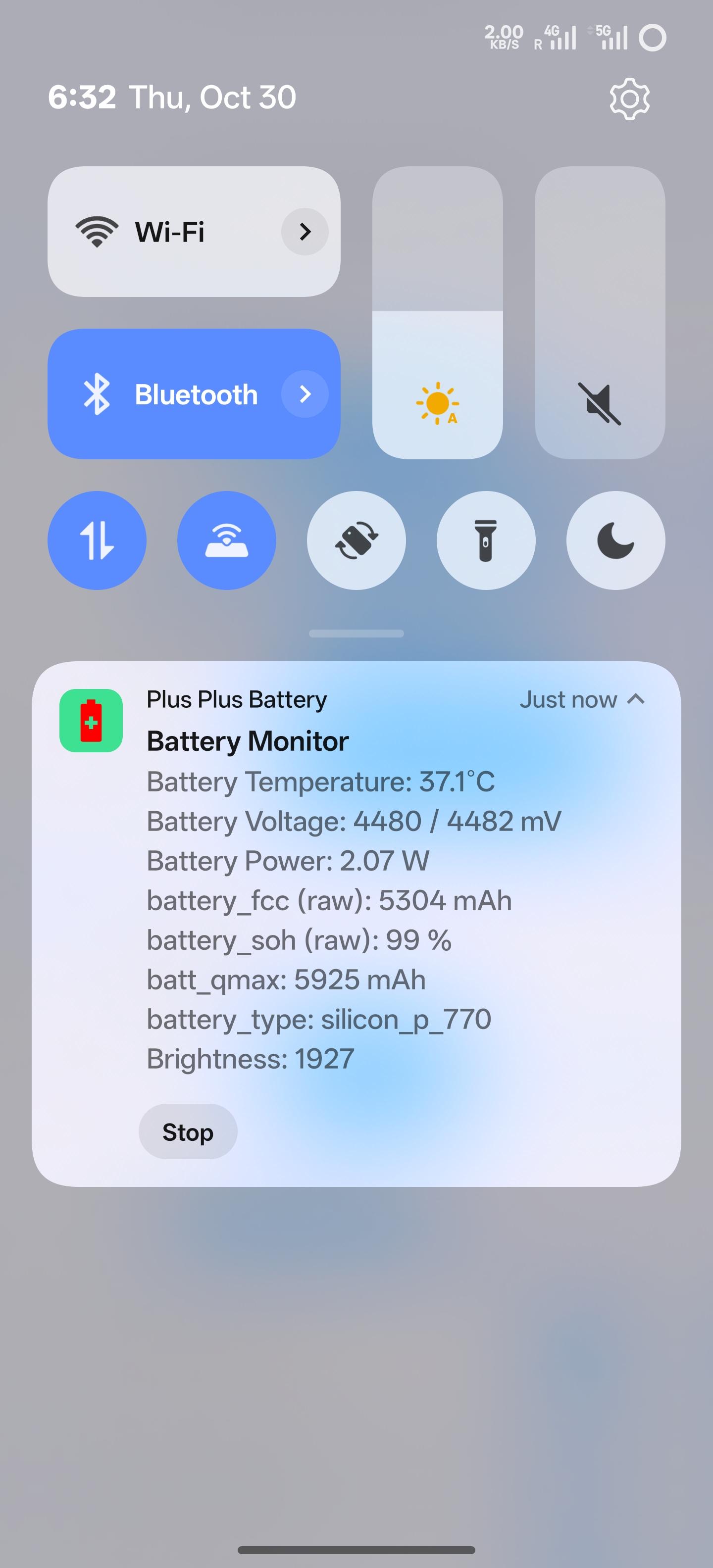
Task: Enable Do Not Disturb moon toggle
Action: point(615,540)
